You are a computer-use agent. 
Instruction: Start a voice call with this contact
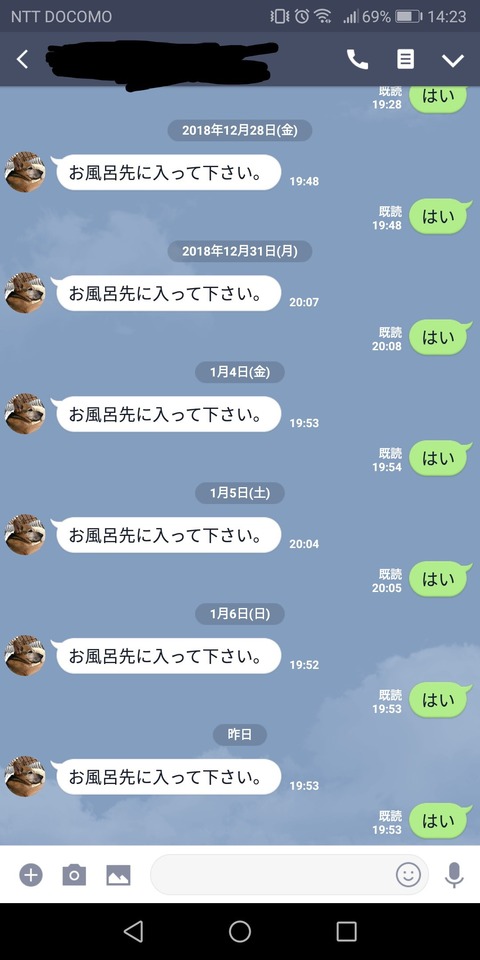(x=358, y=59)
